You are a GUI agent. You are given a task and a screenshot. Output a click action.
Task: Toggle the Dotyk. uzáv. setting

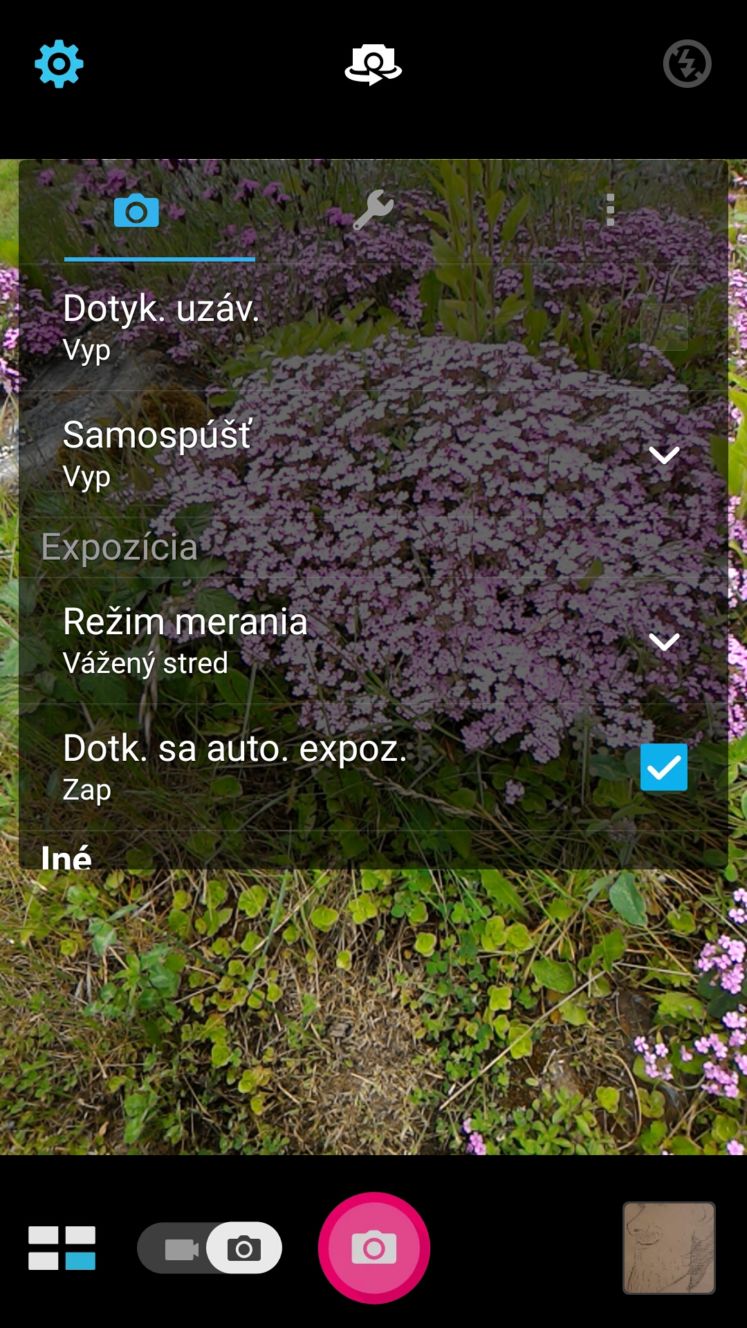[x=373, y=327]
